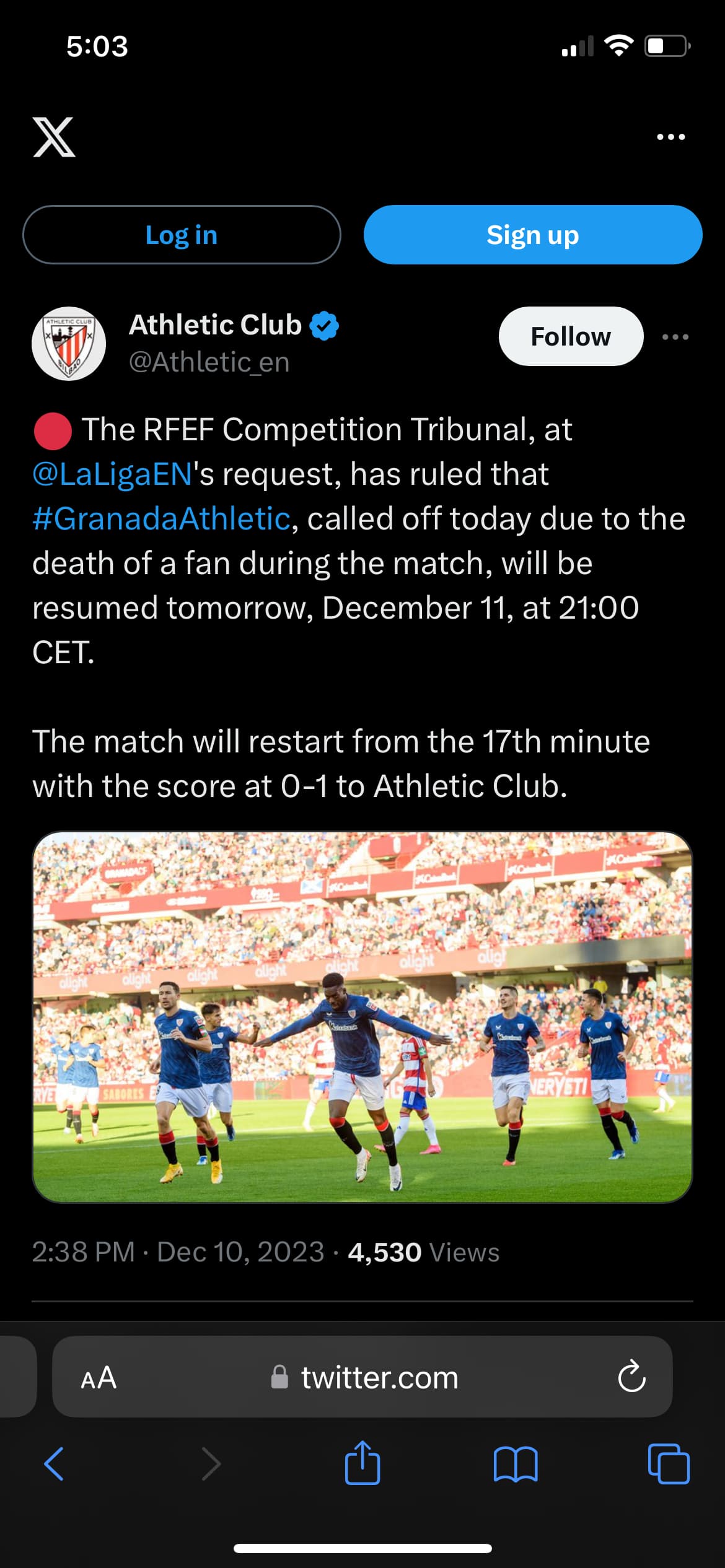Image resolution: width=725 pixels, height=1568 pixels.
Task: View the match photo in the tweet
Action: [362, 1016]
